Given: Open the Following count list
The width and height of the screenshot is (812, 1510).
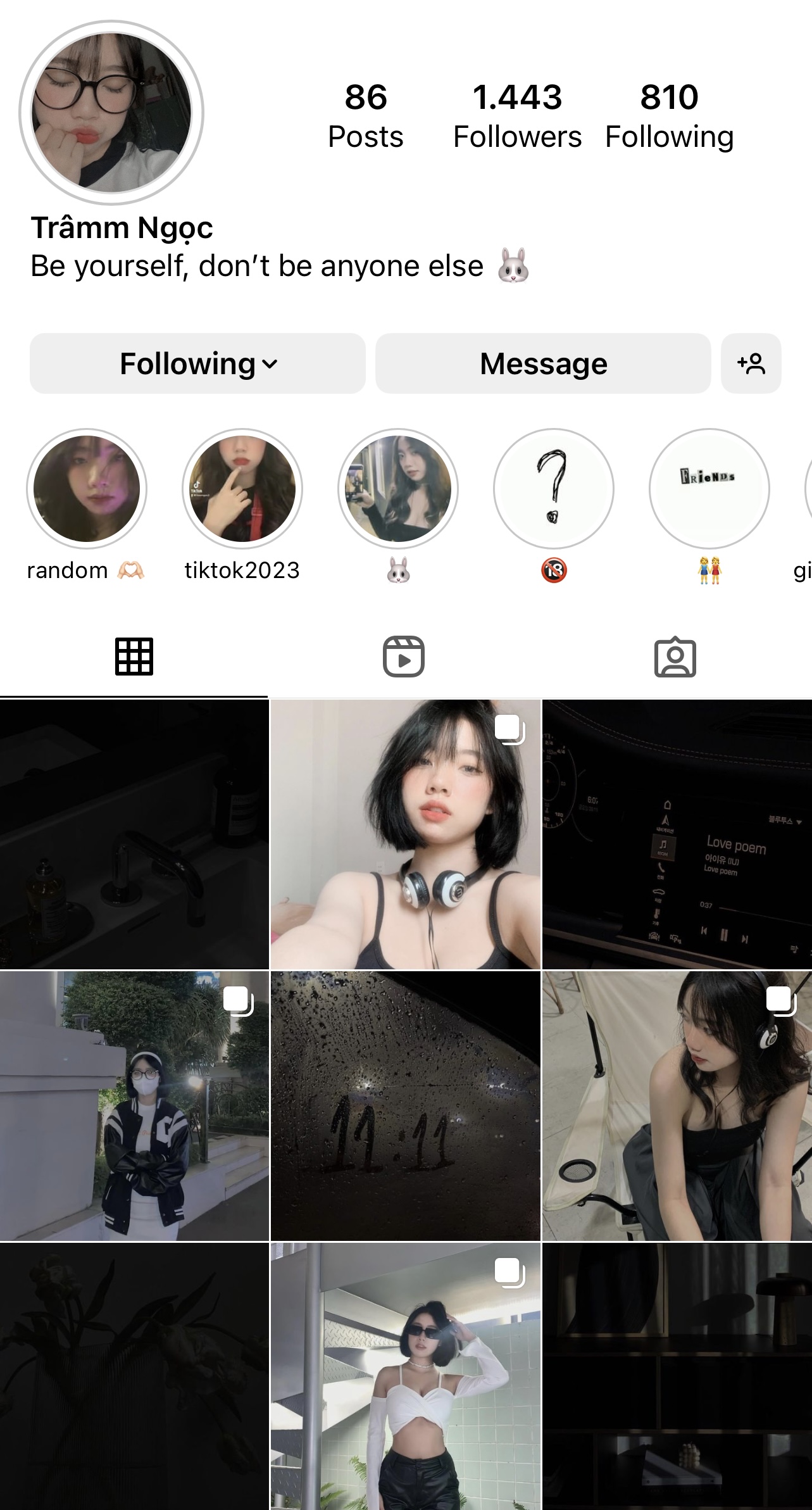Looking at the screenshot, I should 669,116.
